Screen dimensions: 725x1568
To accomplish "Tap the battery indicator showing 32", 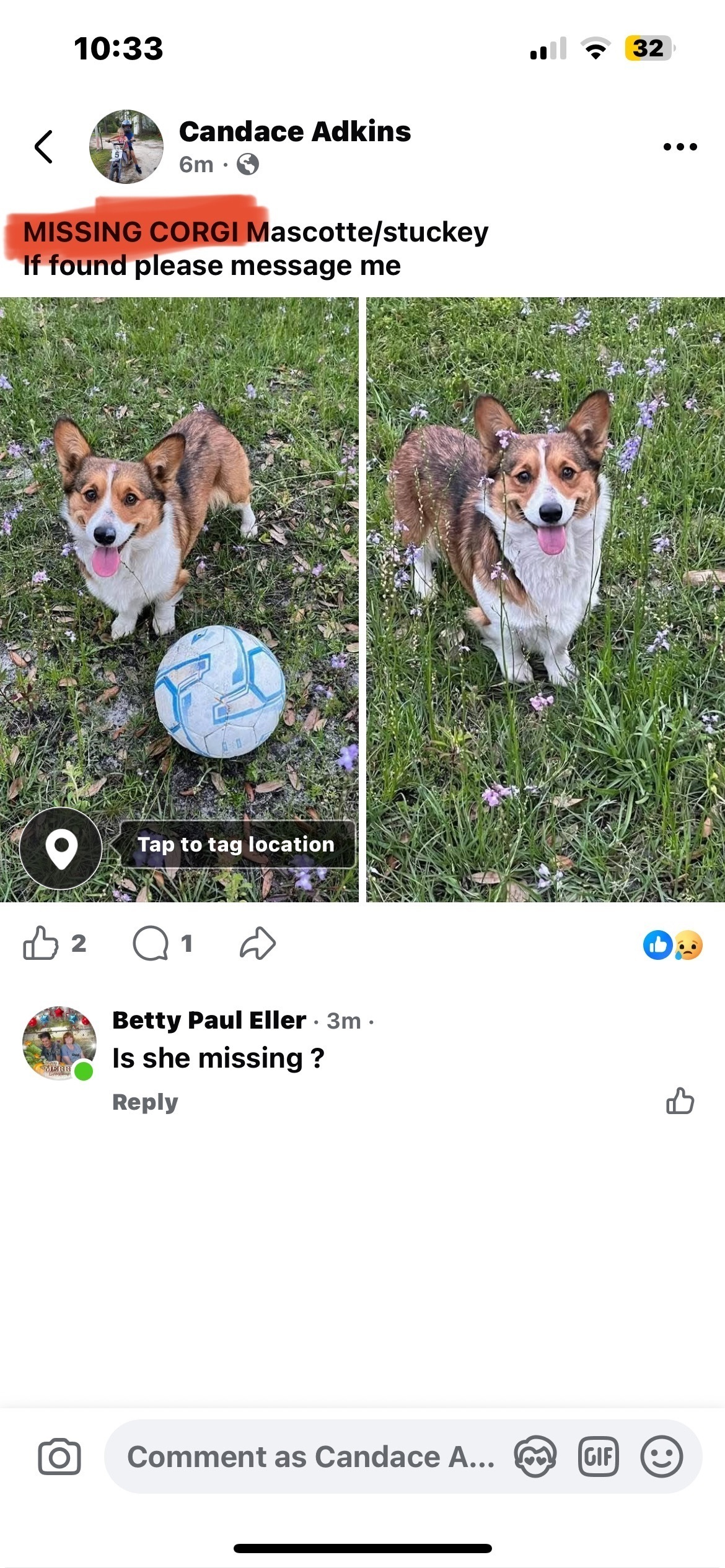I will point(649,48).
